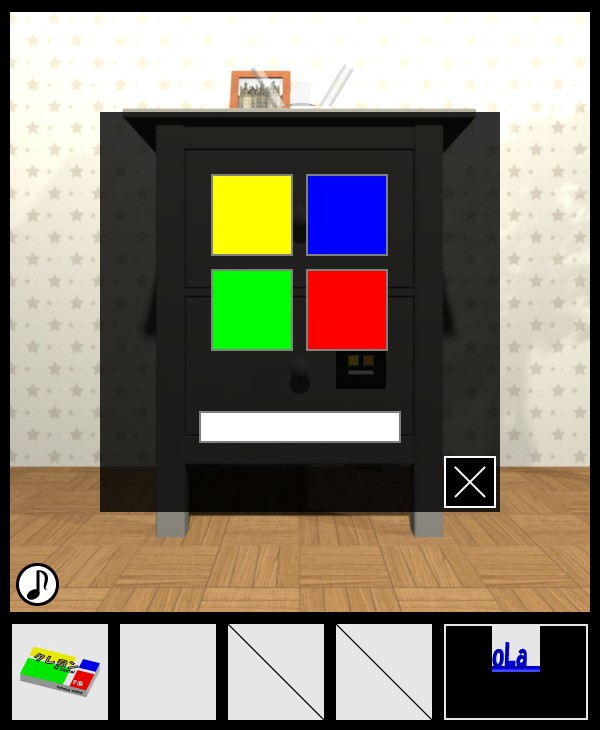The image size is (600, 730).
Task: Close the color puzzle panel
Action: point(470,482)
